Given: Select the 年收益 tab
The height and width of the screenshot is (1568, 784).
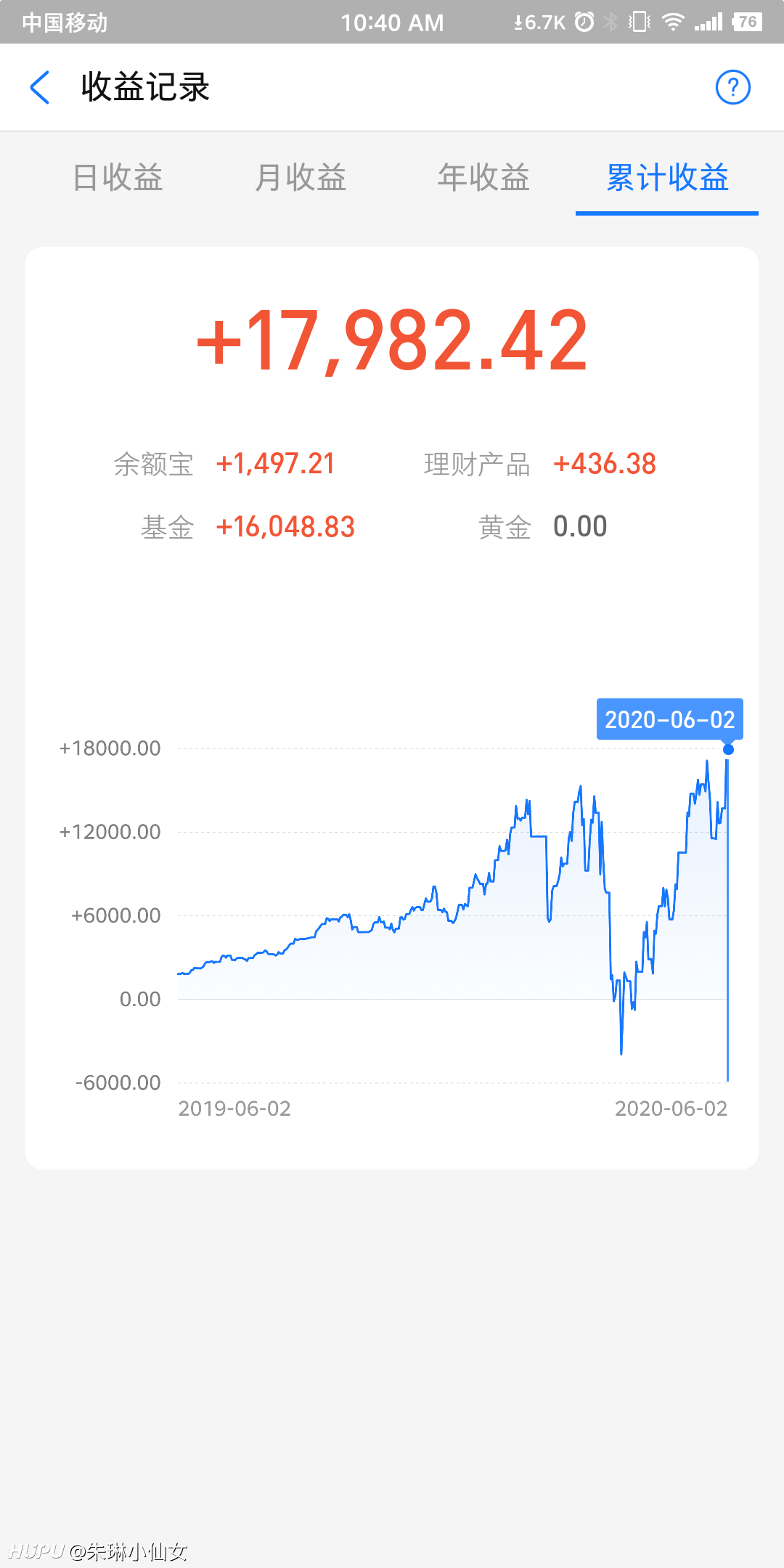Looking at the screenshot, I should (x=483, y=177).
